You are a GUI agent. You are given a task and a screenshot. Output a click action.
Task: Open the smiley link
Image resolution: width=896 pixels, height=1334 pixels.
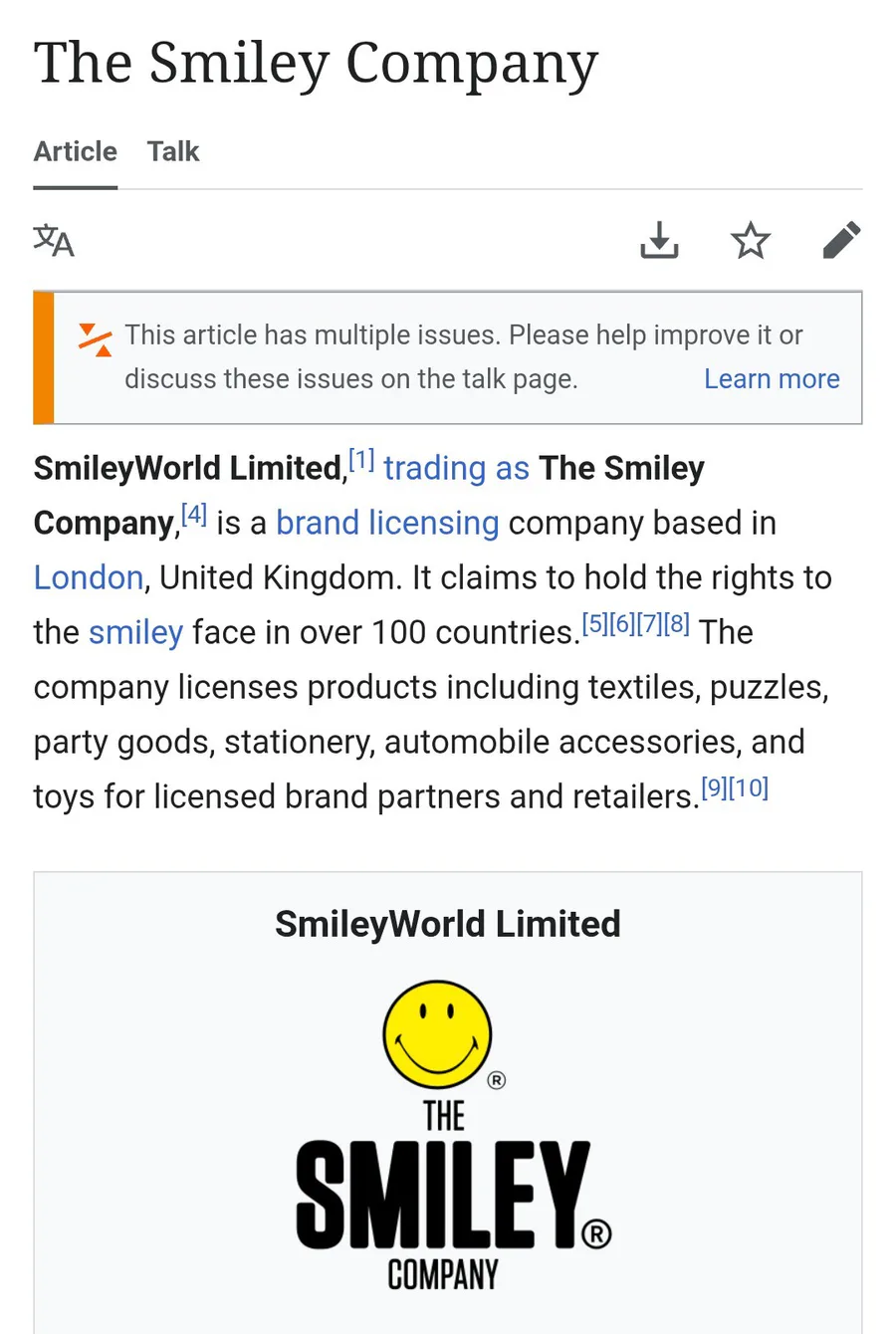pyautogui.click(x=135, y=632)
